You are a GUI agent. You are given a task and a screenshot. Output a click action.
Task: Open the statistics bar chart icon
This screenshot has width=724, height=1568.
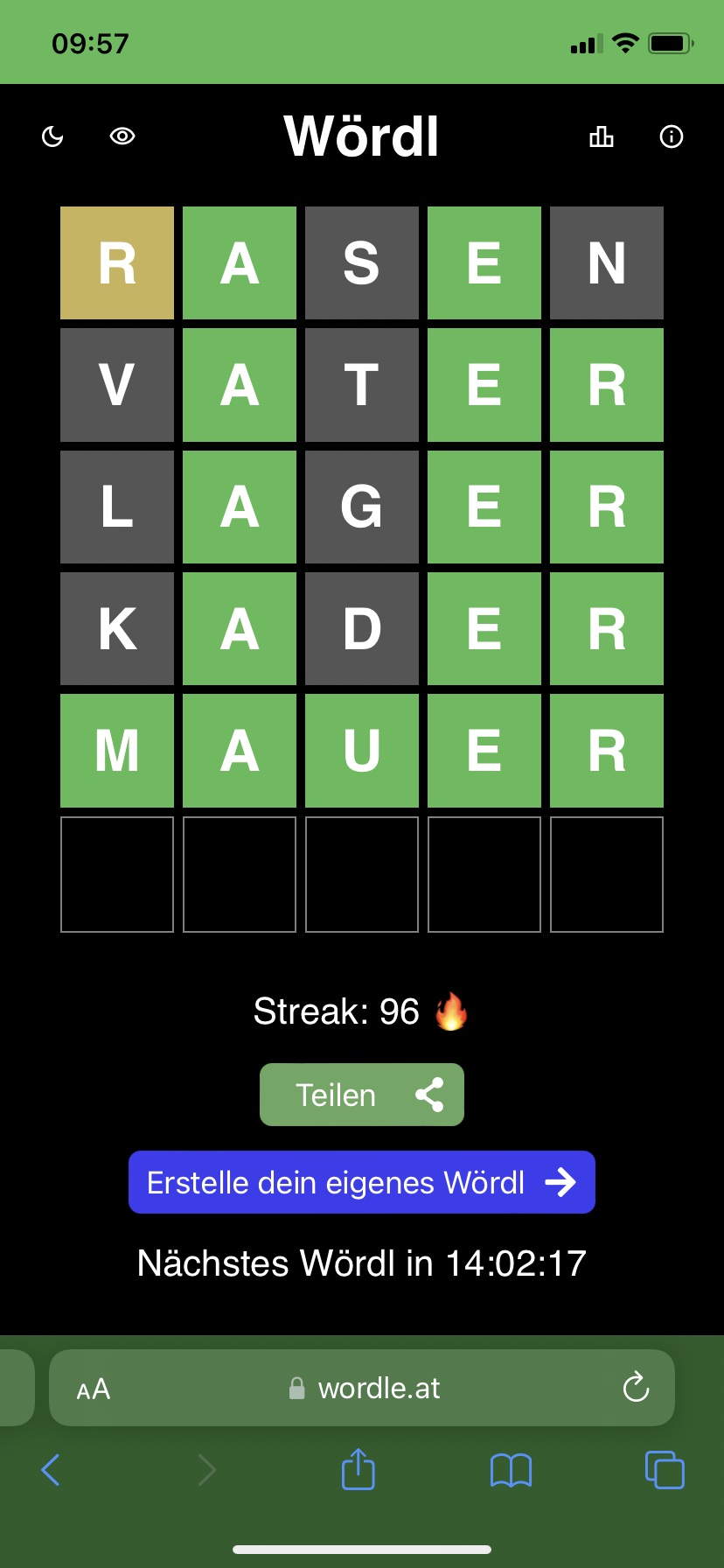pos(602,136)
